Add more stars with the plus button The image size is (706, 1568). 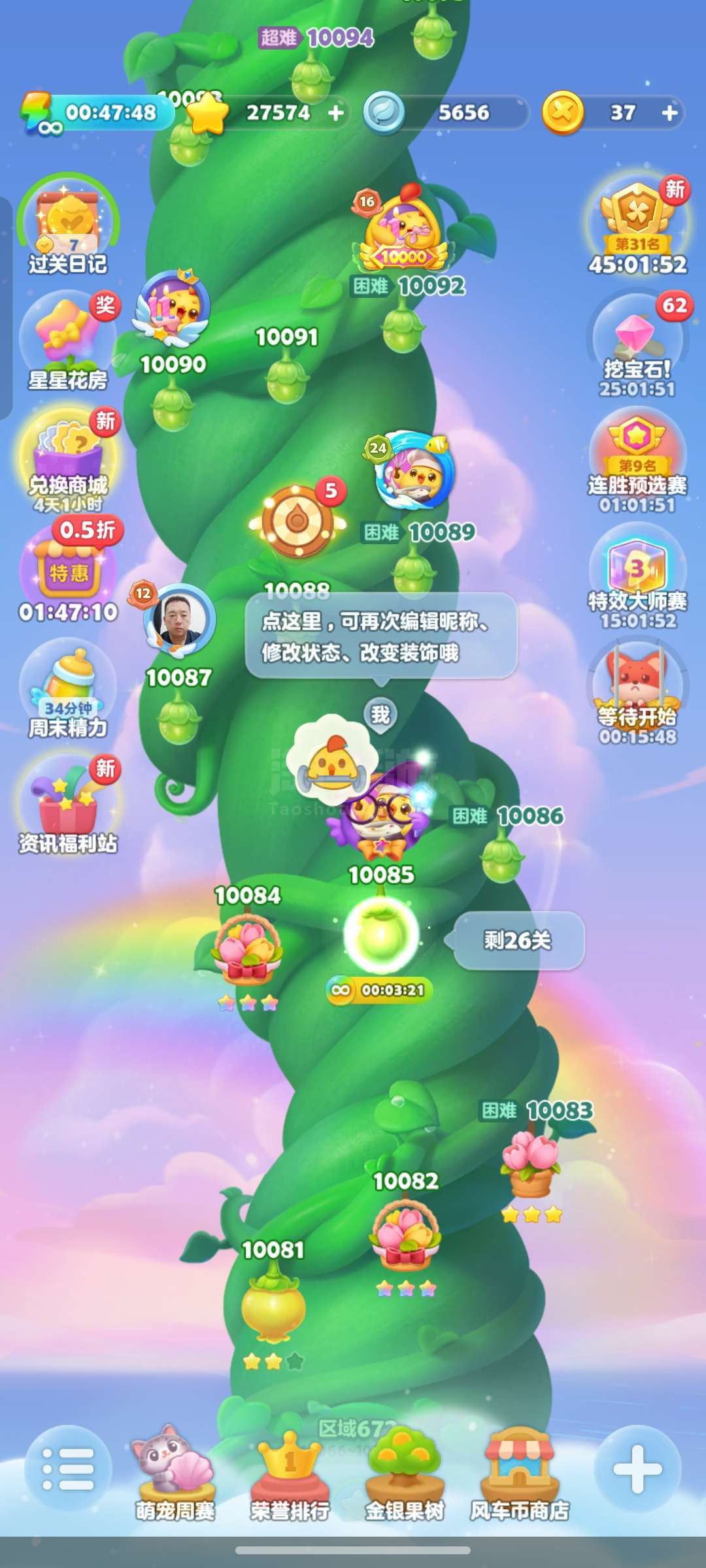(335, 113)
